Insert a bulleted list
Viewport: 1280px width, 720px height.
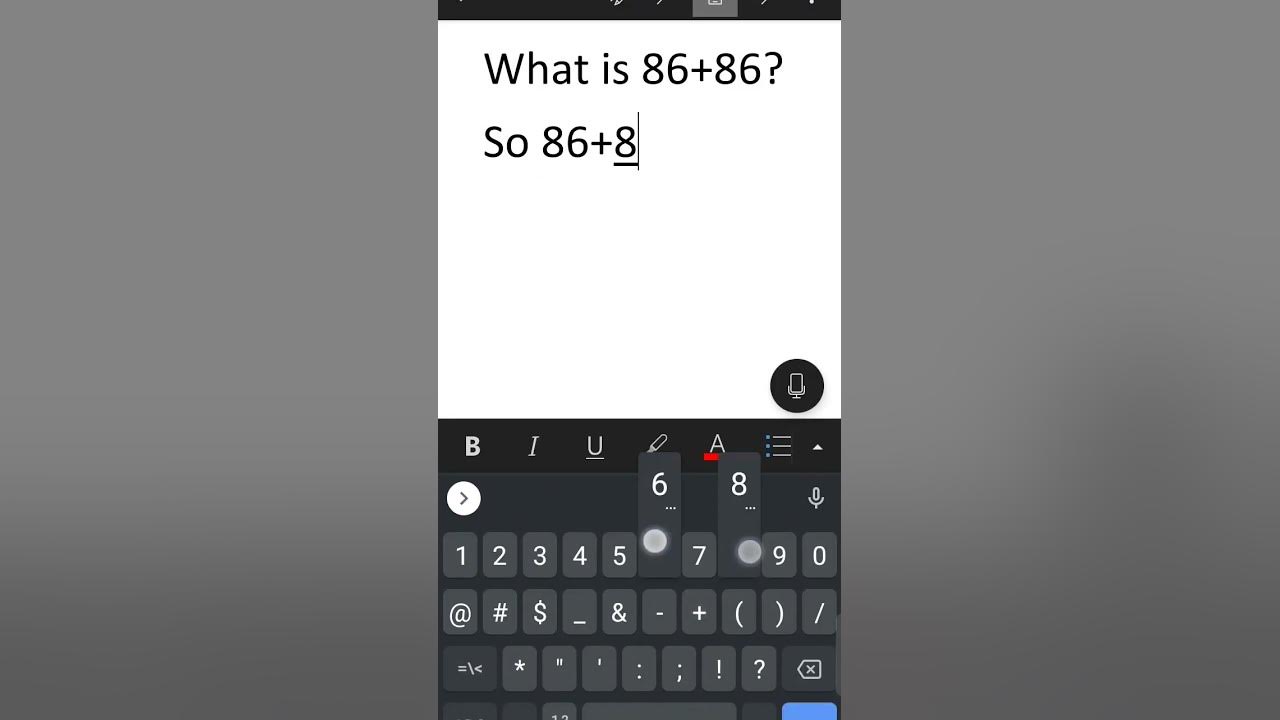(x=778, y=446)
